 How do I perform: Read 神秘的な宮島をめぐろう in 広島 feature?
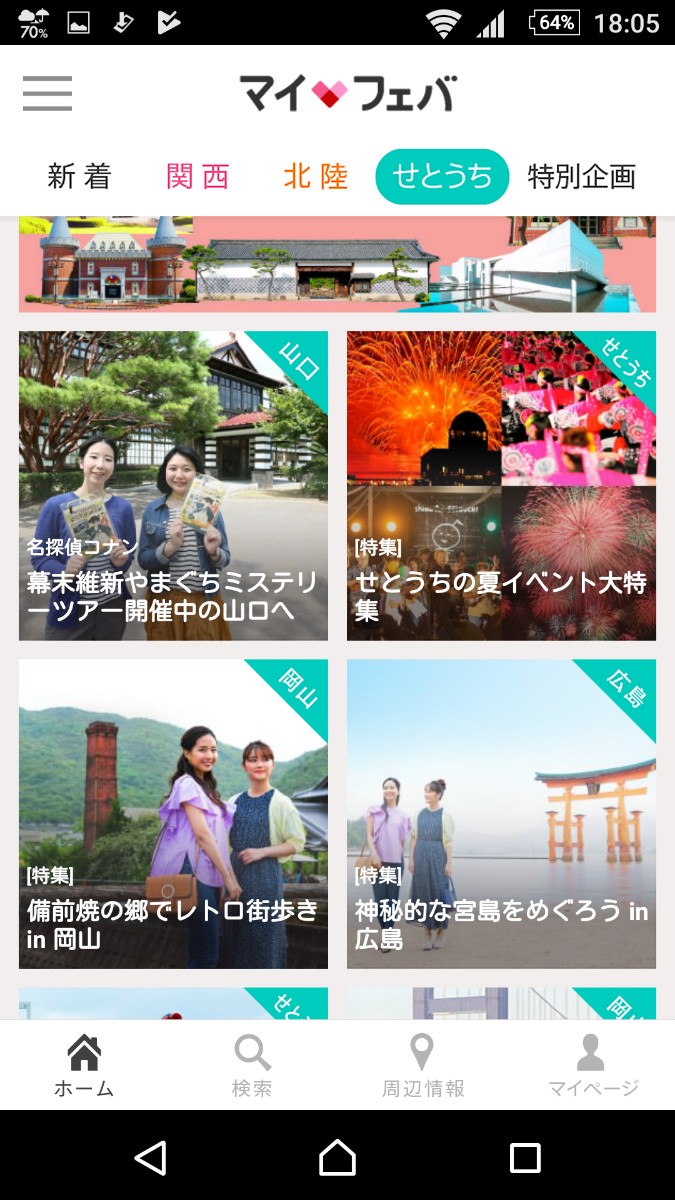501,814
